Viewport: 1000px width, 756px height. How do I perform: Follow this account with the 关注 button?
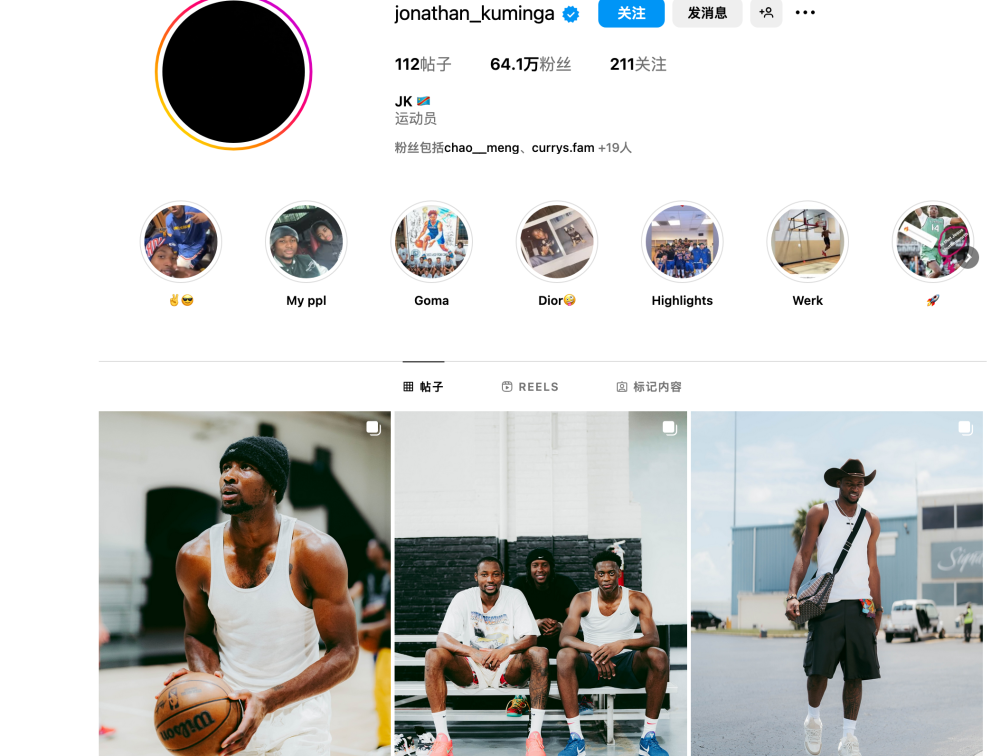click(631, 13)
